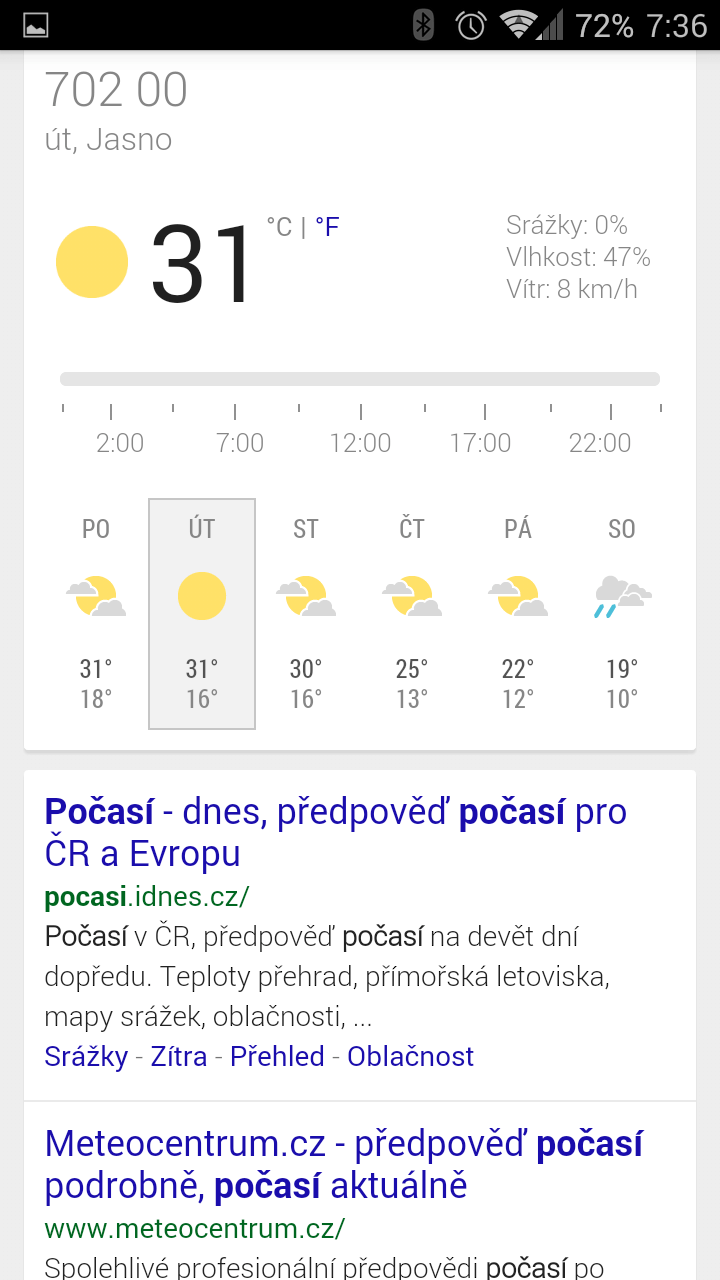Select the ÚT day forecast
Screen dimensions: 720x1280
202,614
